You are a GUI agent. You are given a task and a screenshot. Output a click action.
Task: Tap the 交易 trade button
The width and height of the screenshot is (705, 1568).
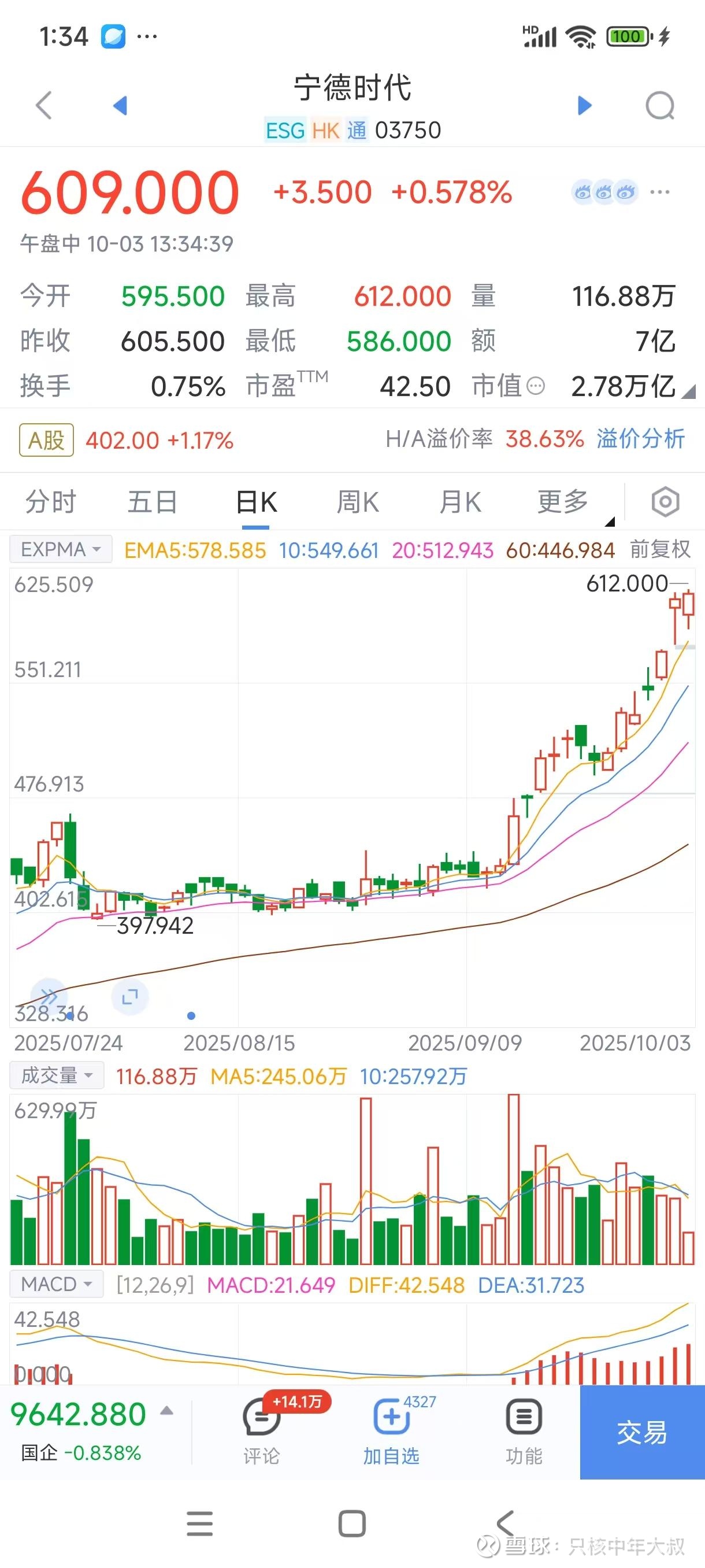tap(642, 1433)
